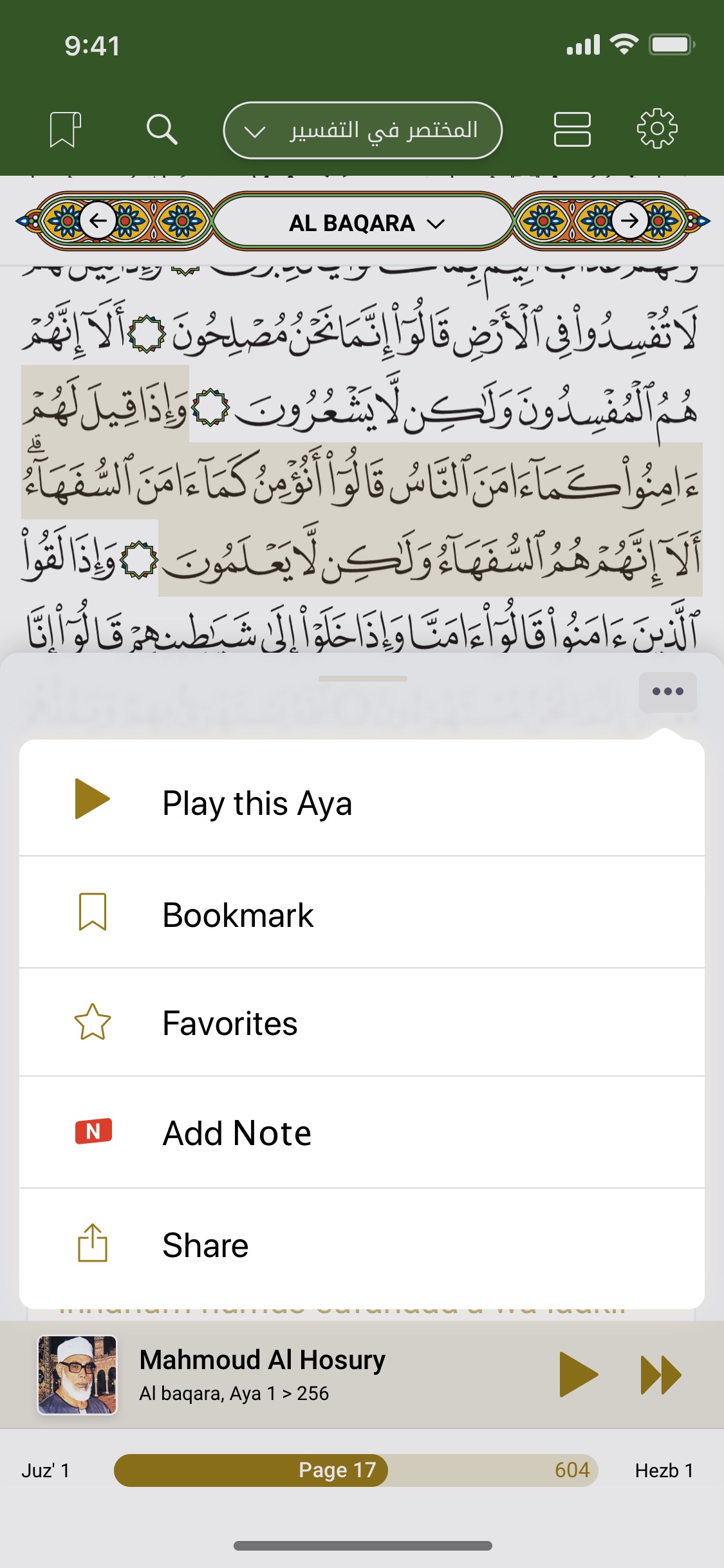Choose the Bookmark option

[x=362, y=913]
